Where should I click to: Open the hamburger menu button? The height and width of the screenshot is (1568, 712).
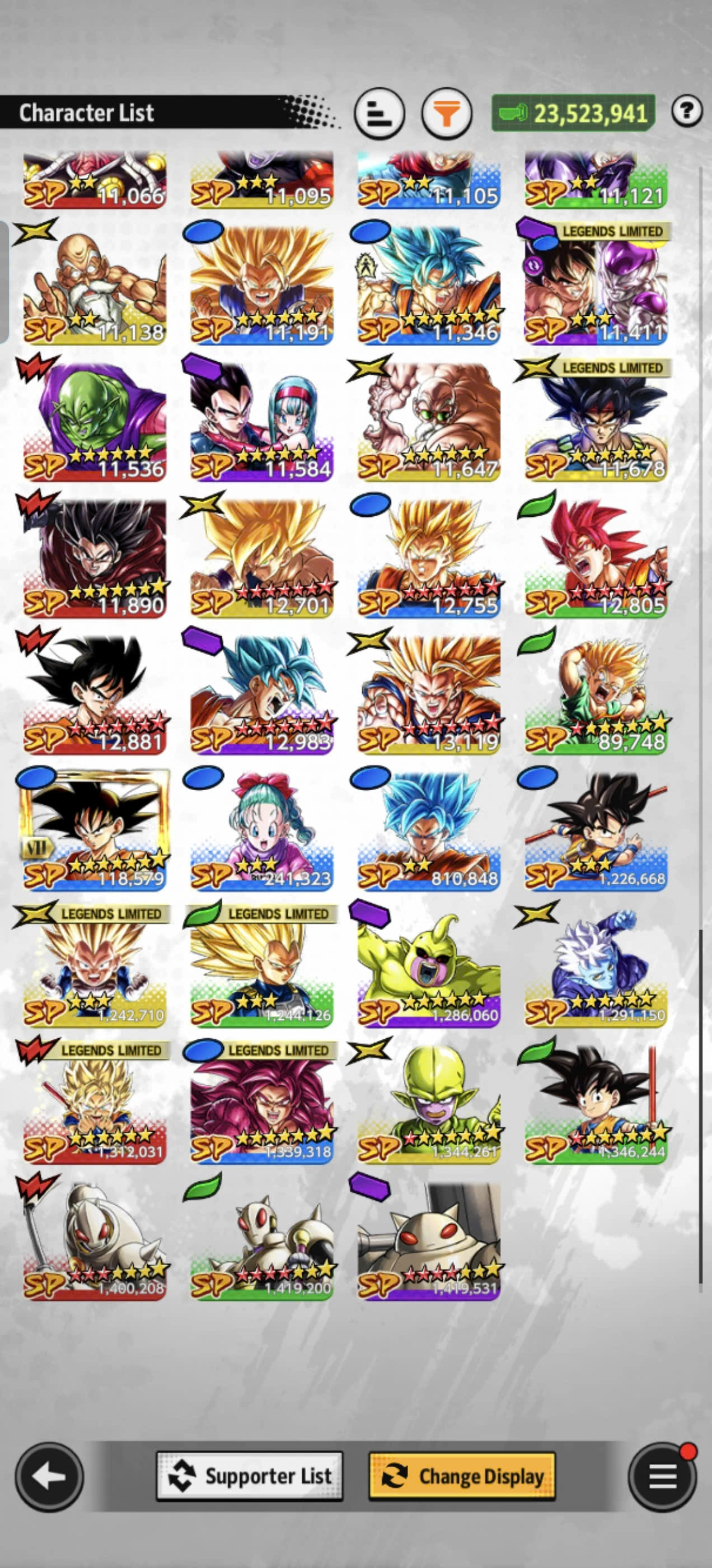pyautogui.click(x=662, y=1476)
